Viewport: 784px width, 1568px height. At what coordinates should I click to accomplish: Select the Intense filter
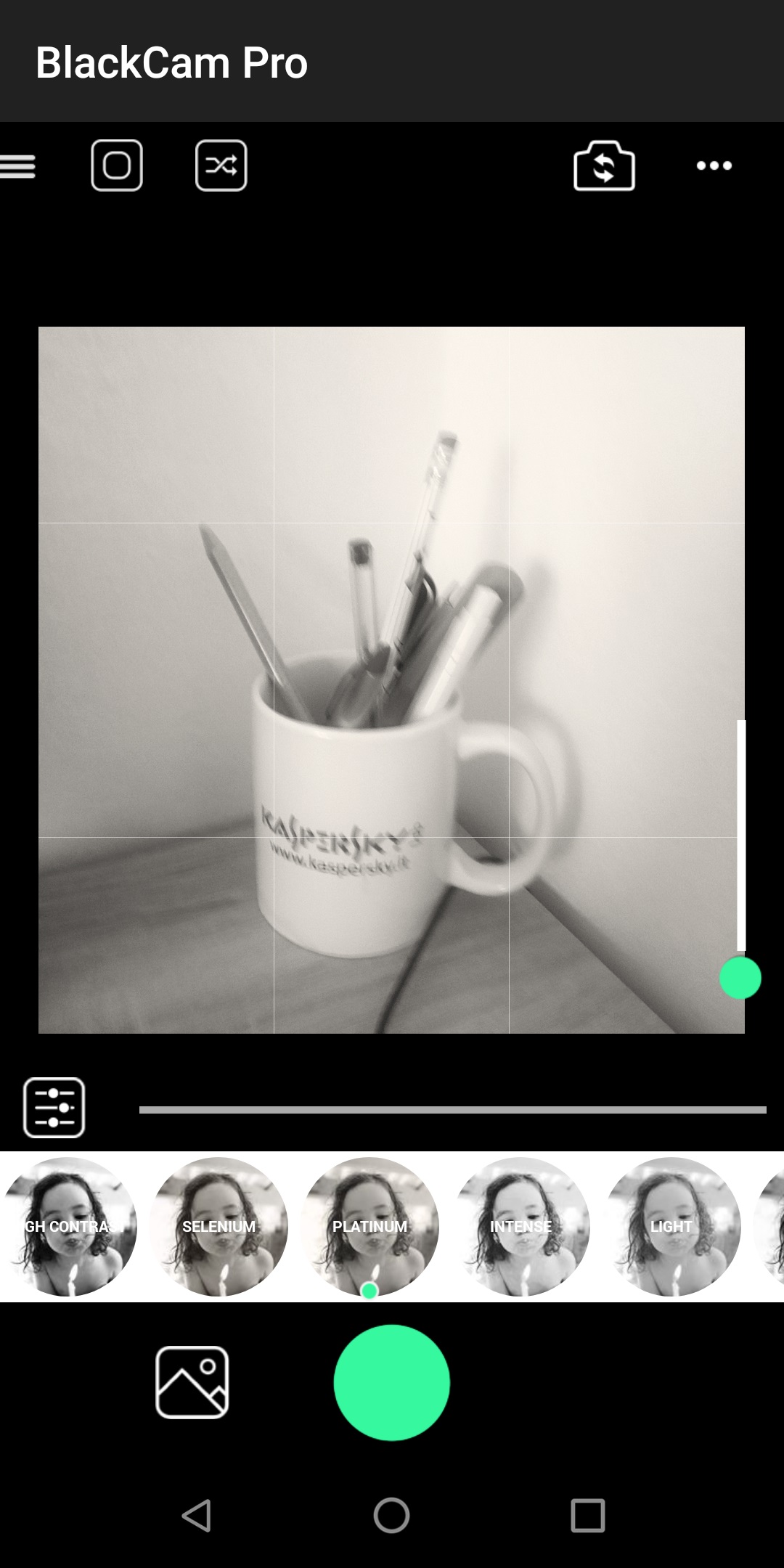pos(520,1226)
